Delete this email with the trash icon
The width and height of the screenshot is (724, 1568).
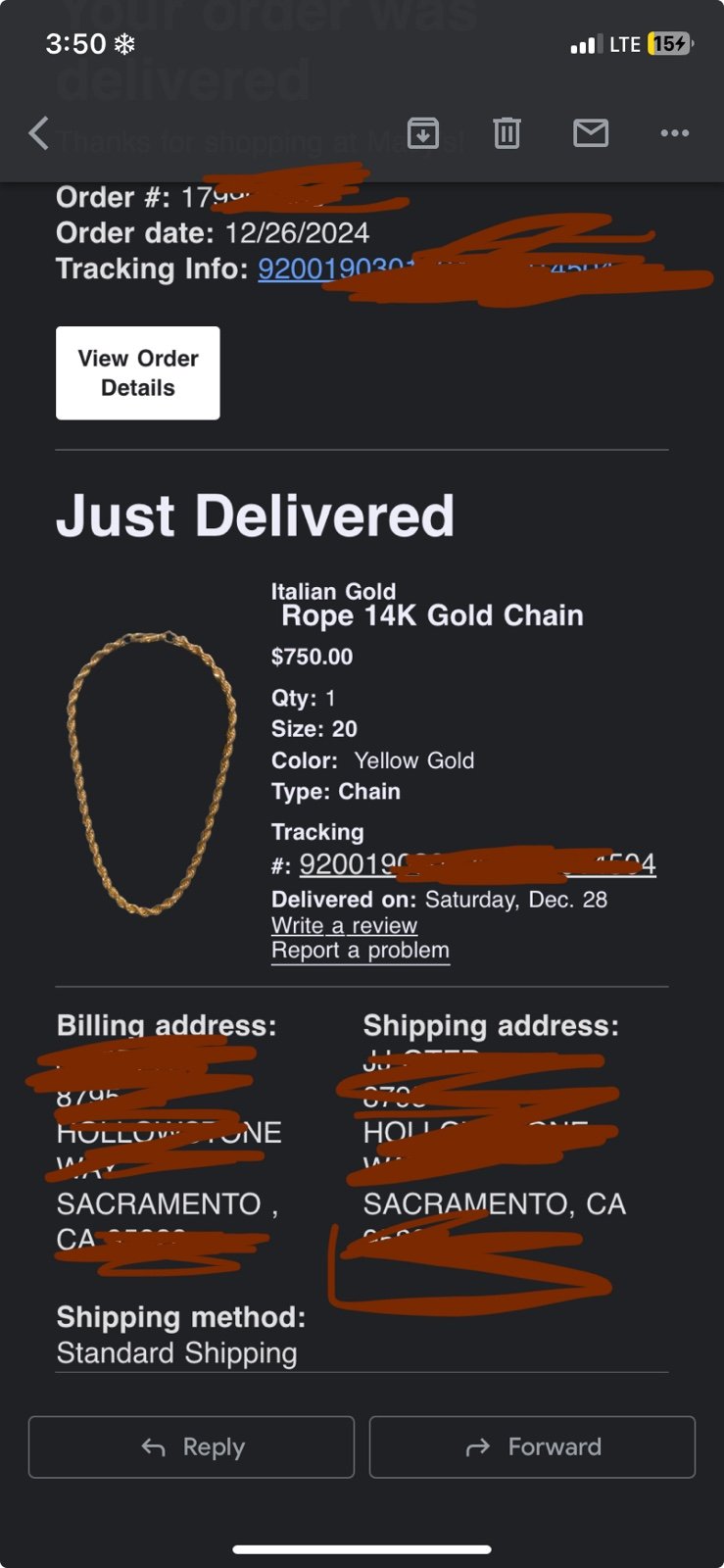[x=507, y=132]
